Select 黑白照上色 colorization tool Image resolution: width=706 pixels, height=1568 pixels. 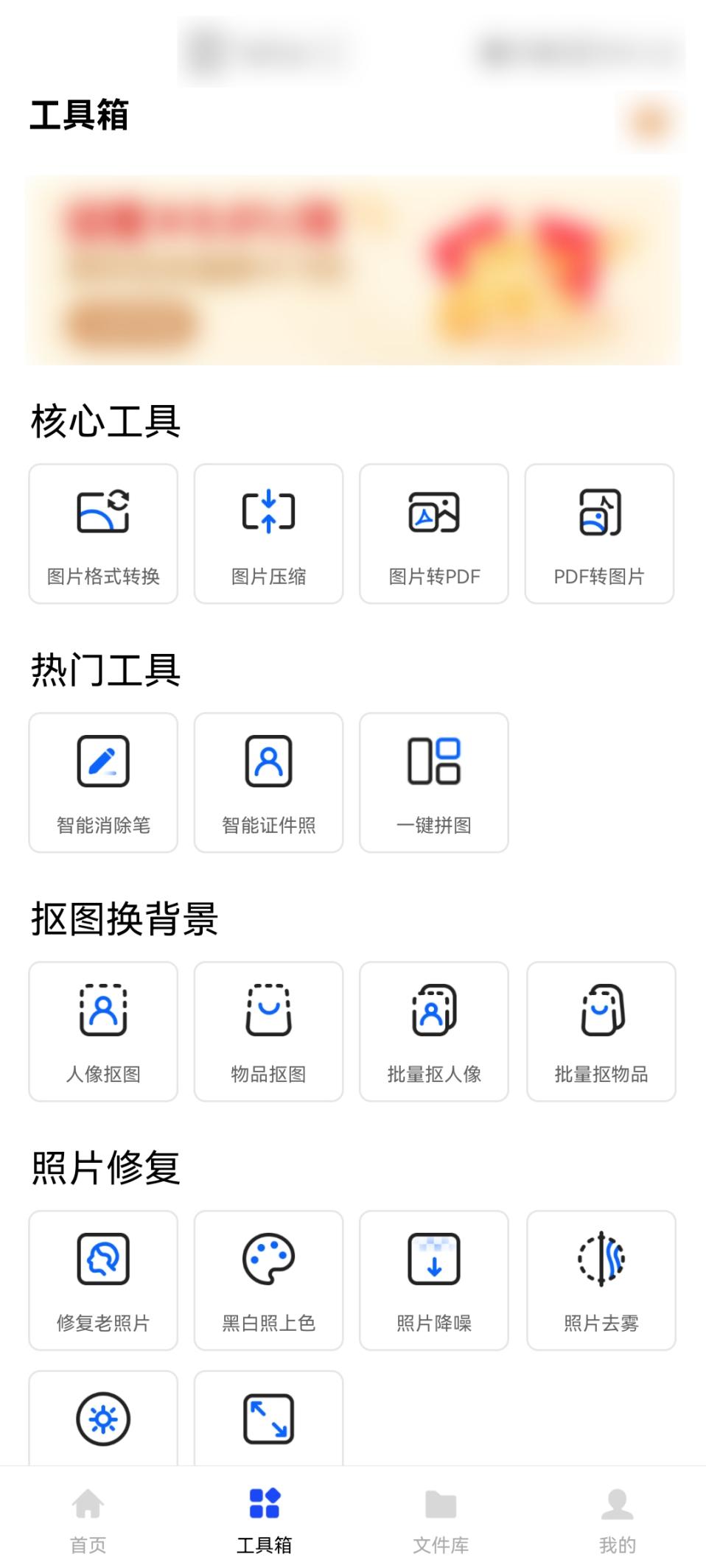pyautogui.click(x=268, y=1280)
